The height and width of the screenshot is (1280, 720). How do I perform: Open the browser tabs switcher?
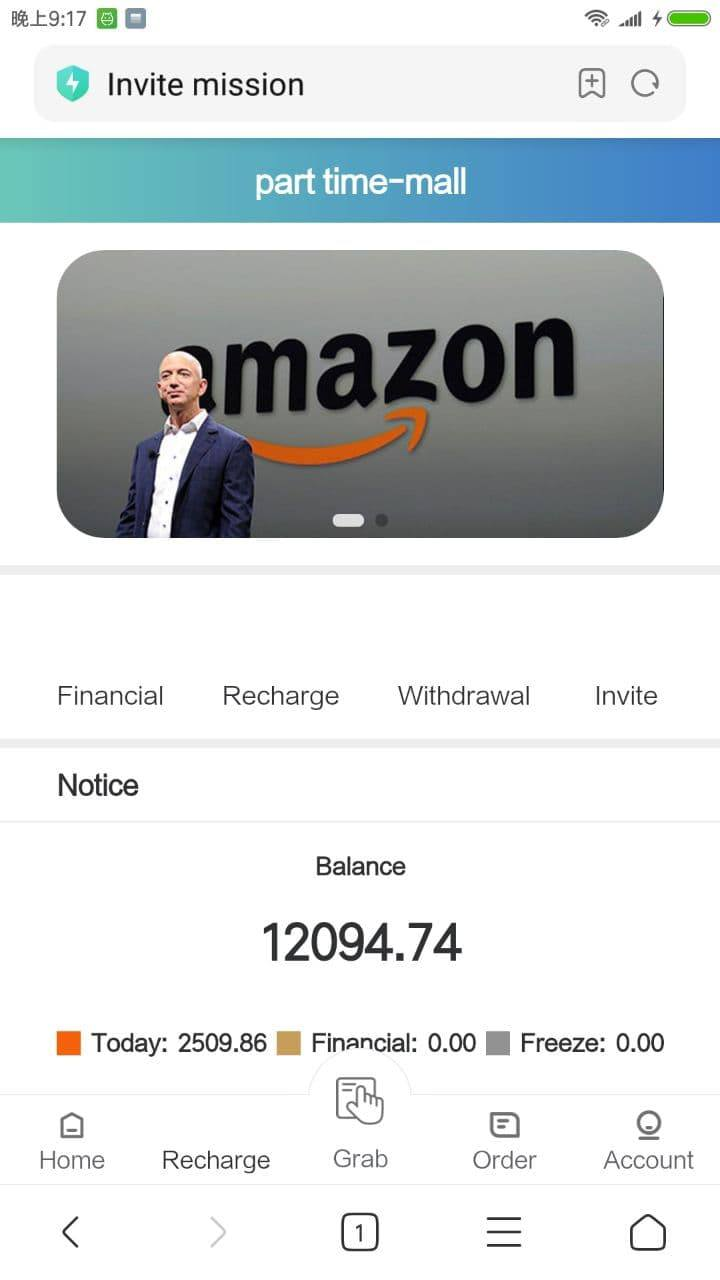coord(360,1232)
